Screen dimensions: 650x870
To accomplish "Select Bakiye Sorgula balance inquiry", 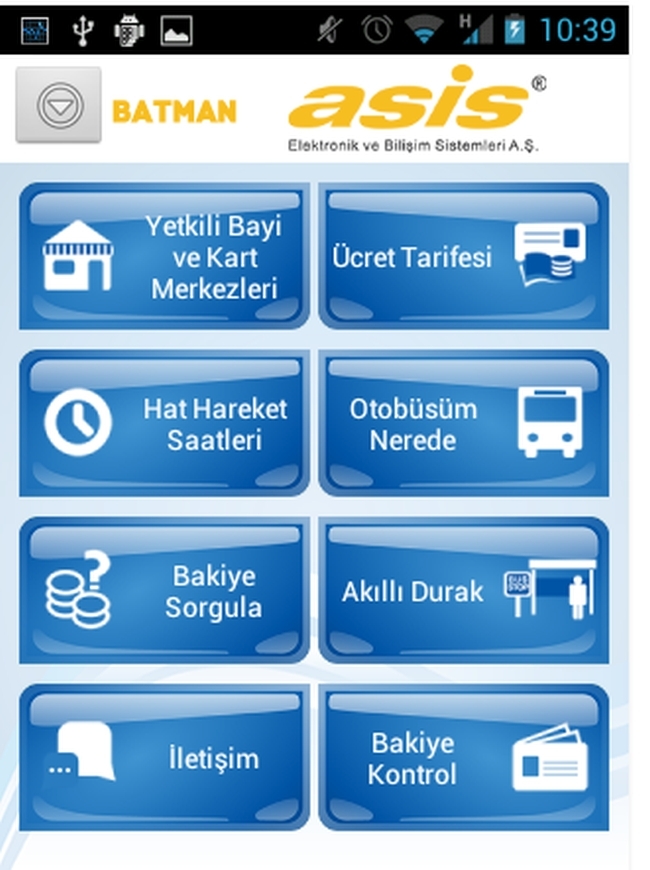I will pos(164,591).
